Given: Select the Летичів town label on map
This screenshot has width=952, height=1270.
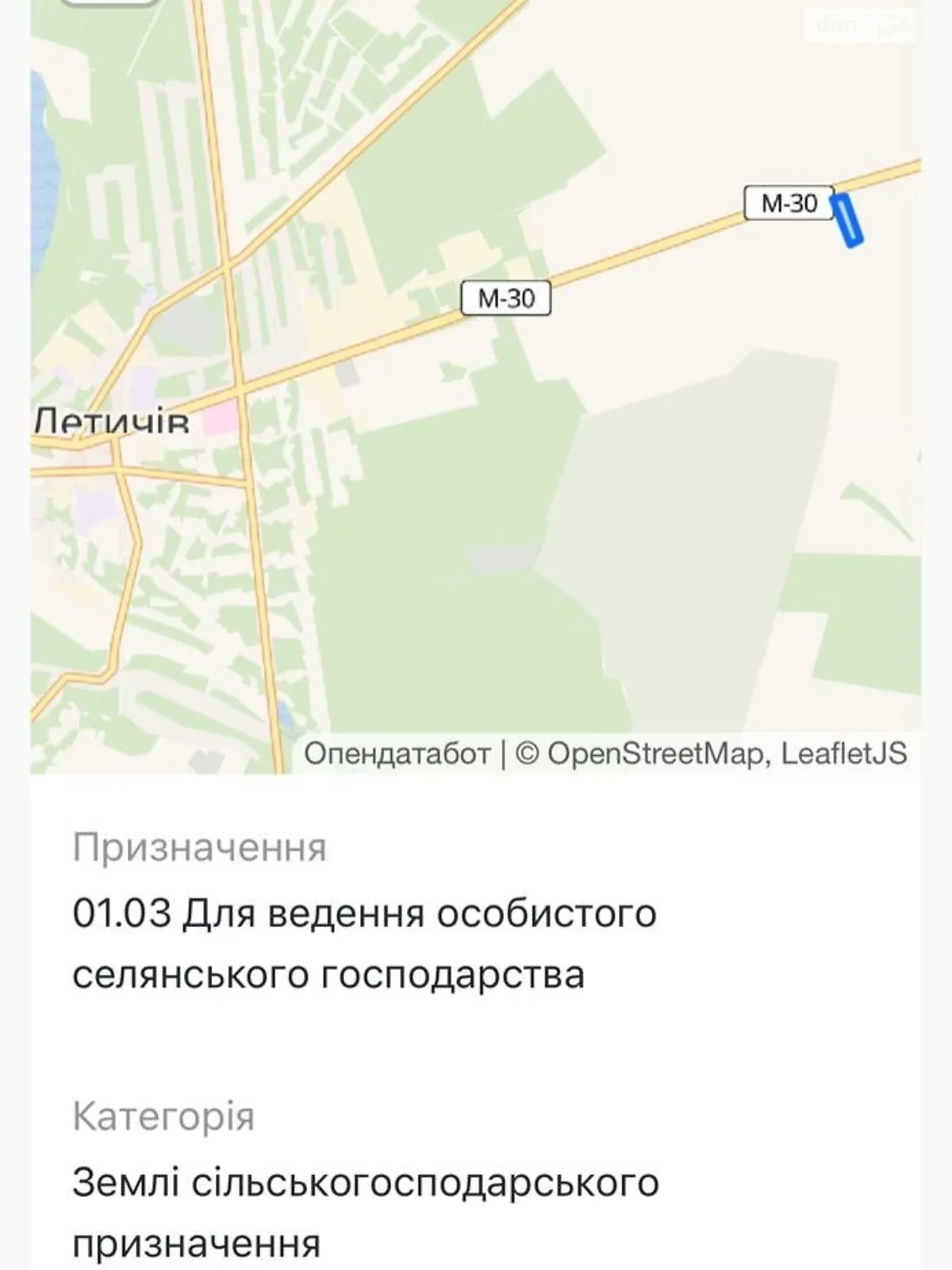Looking at the screenshot, I should point(111,423).
